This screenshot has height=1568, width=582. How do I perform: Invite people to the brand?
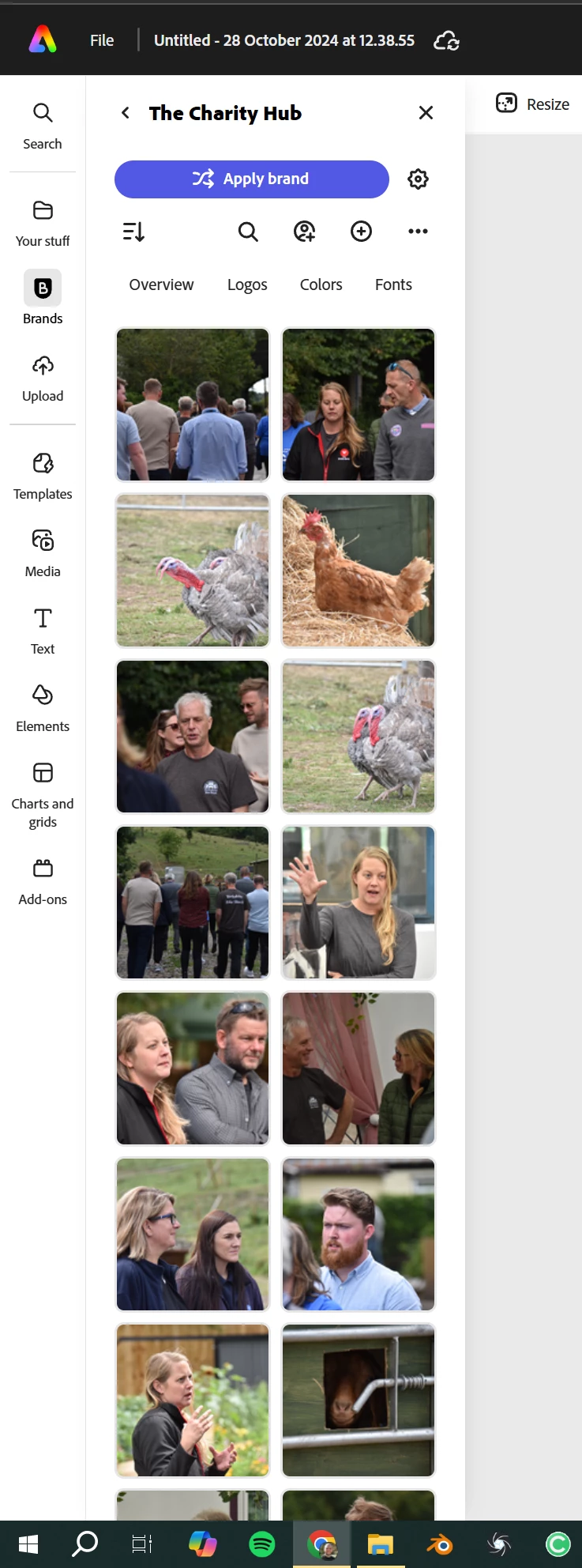coord(304,232)
